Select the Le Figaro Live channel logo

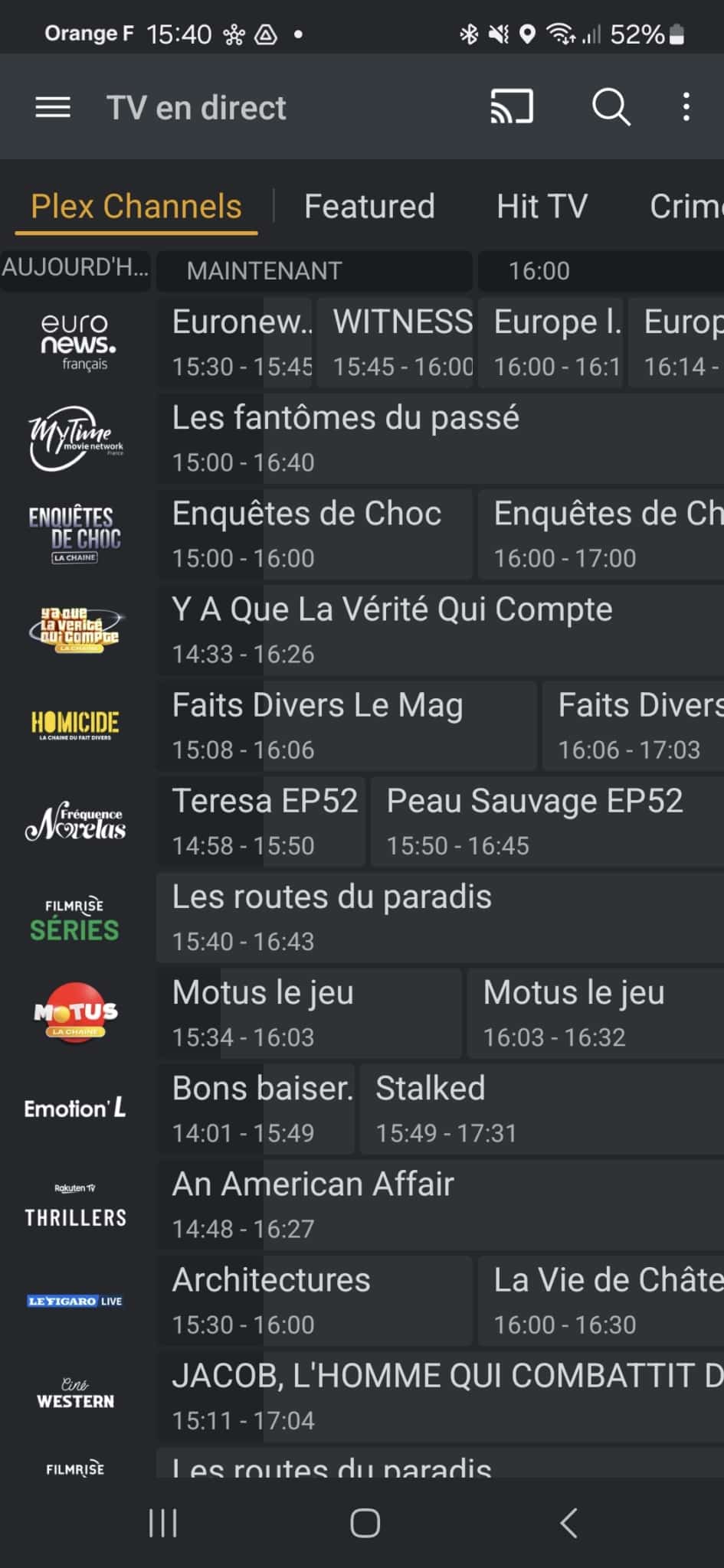[x=74, y=1300]
